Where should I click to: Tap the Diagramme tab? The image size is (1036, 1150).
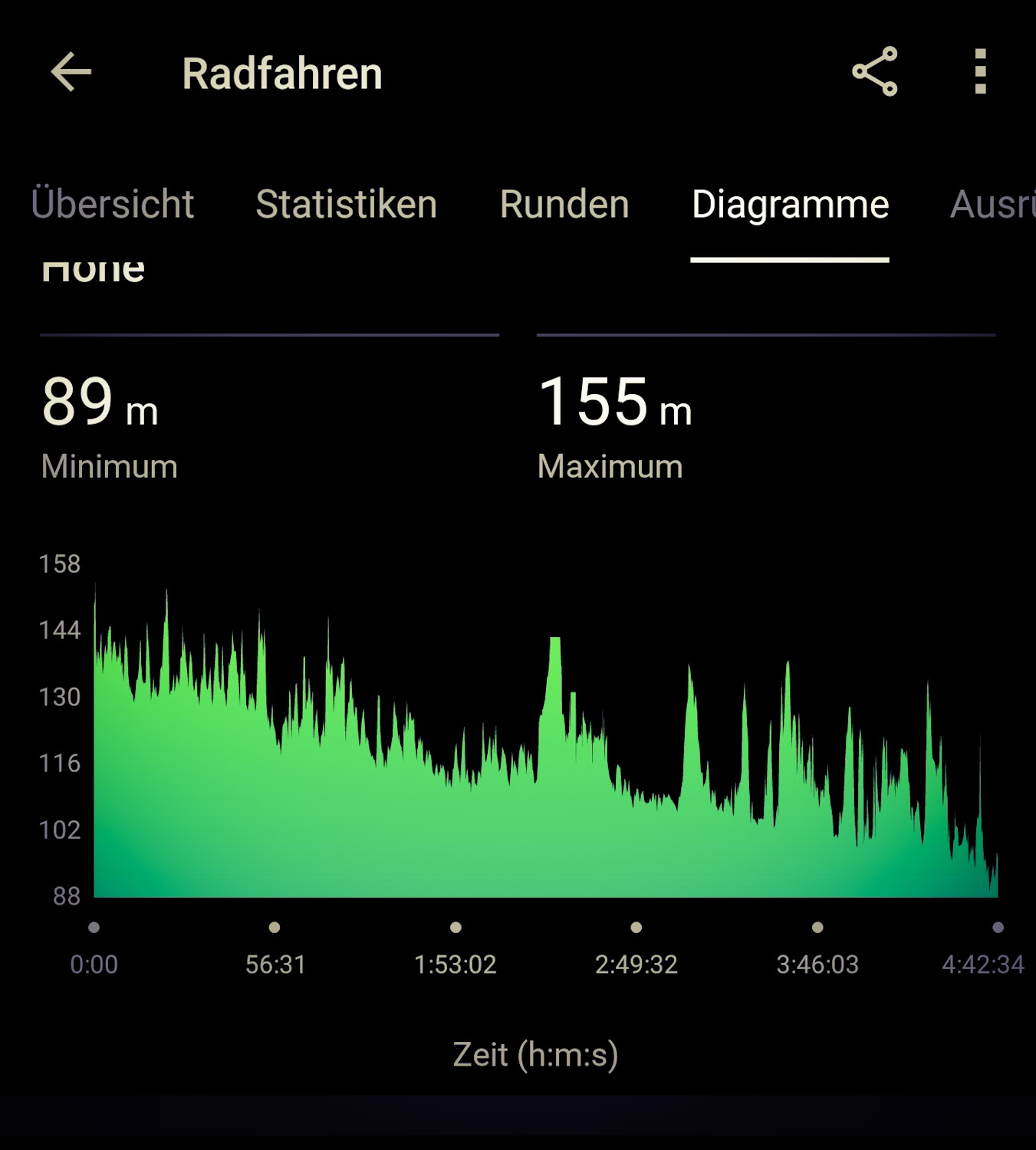click(790, 205)
